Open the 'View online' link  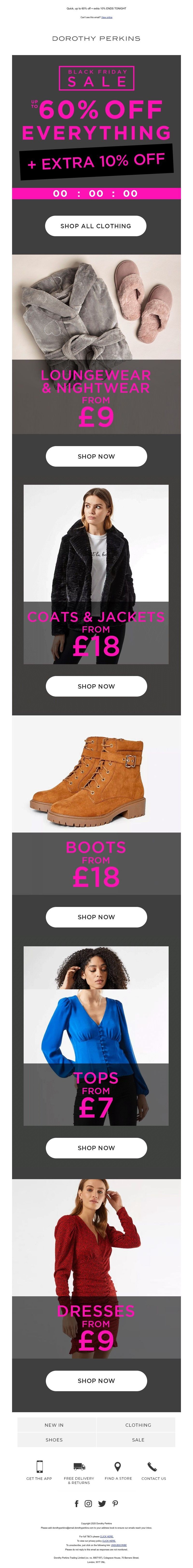(107, 18)
